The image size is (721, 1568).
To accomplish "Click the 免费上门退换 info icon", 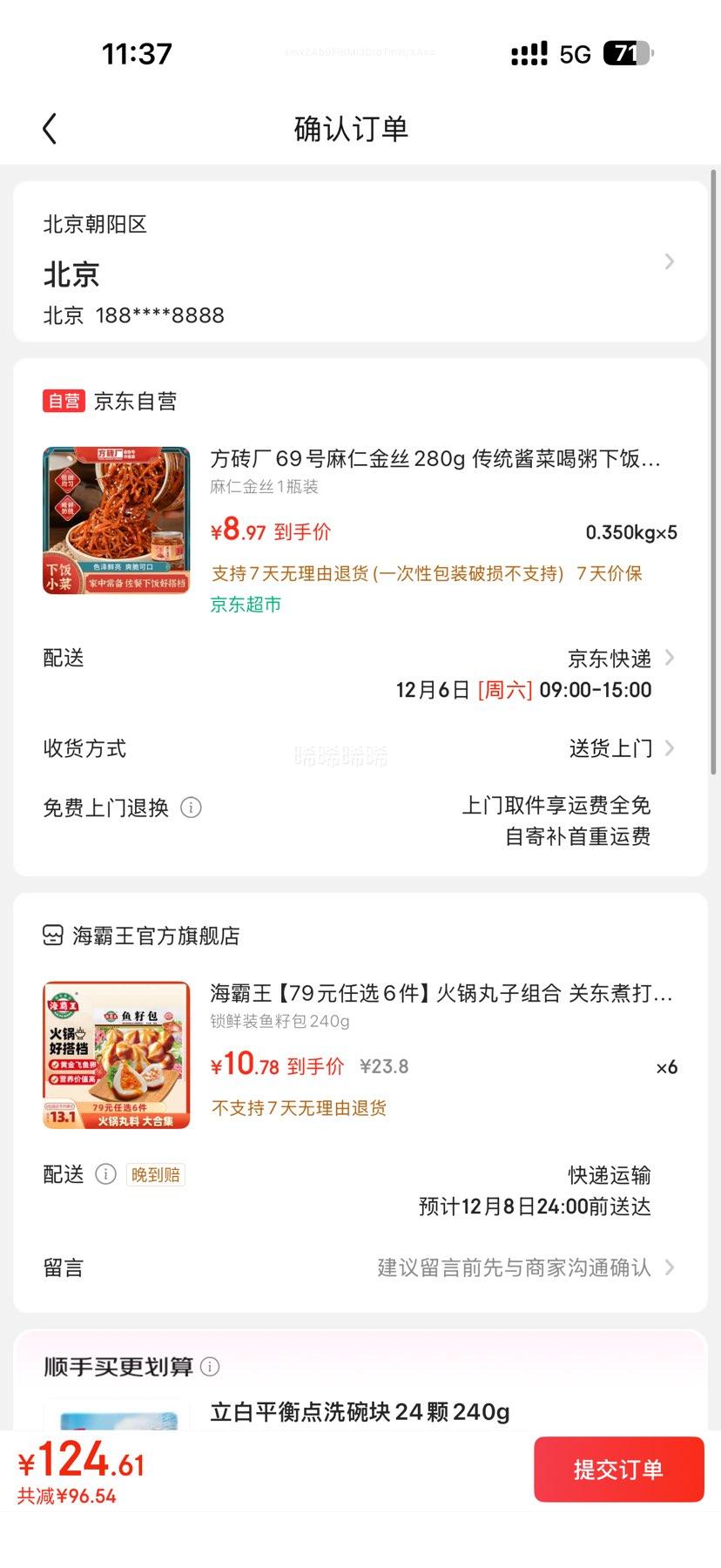I will click(192, 808).
